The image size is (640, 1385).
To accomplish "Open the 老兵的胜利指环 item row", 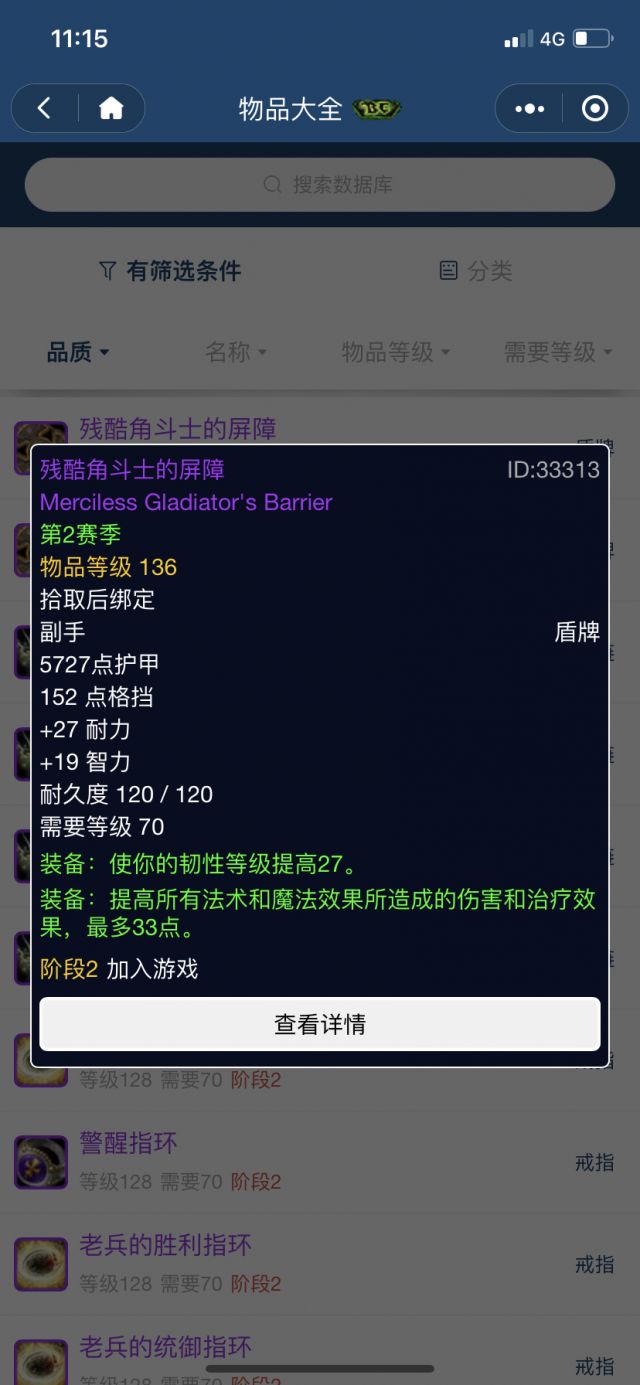I will [300, 1264].
